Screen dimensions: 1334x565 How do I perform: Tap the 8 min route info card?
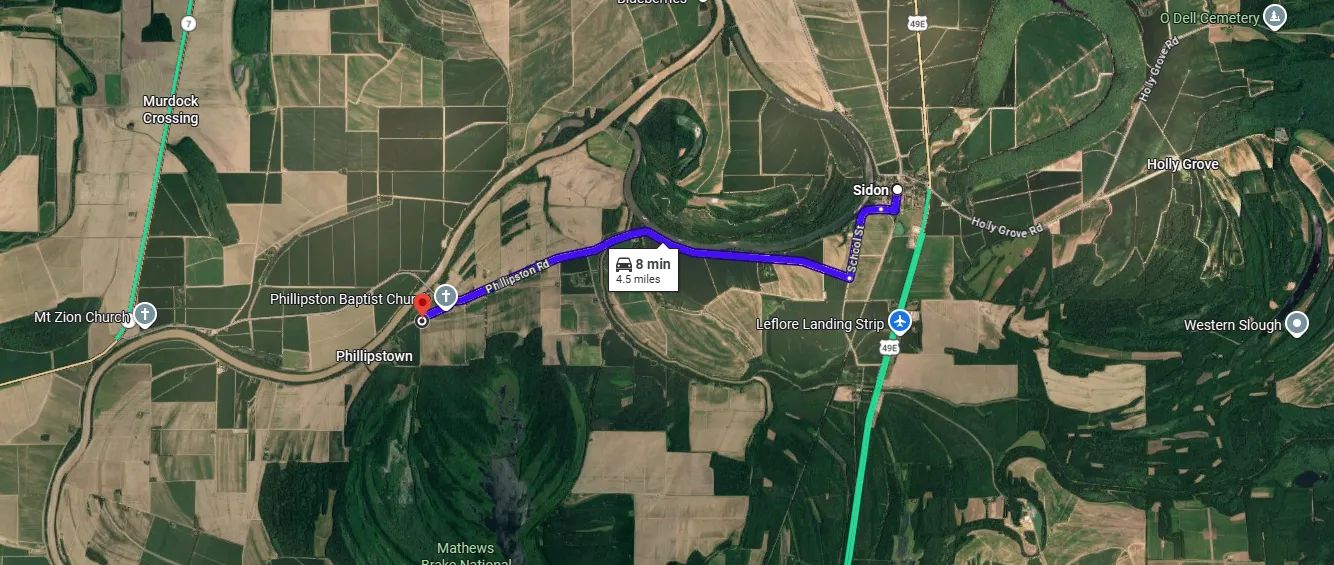click(644, 270)
